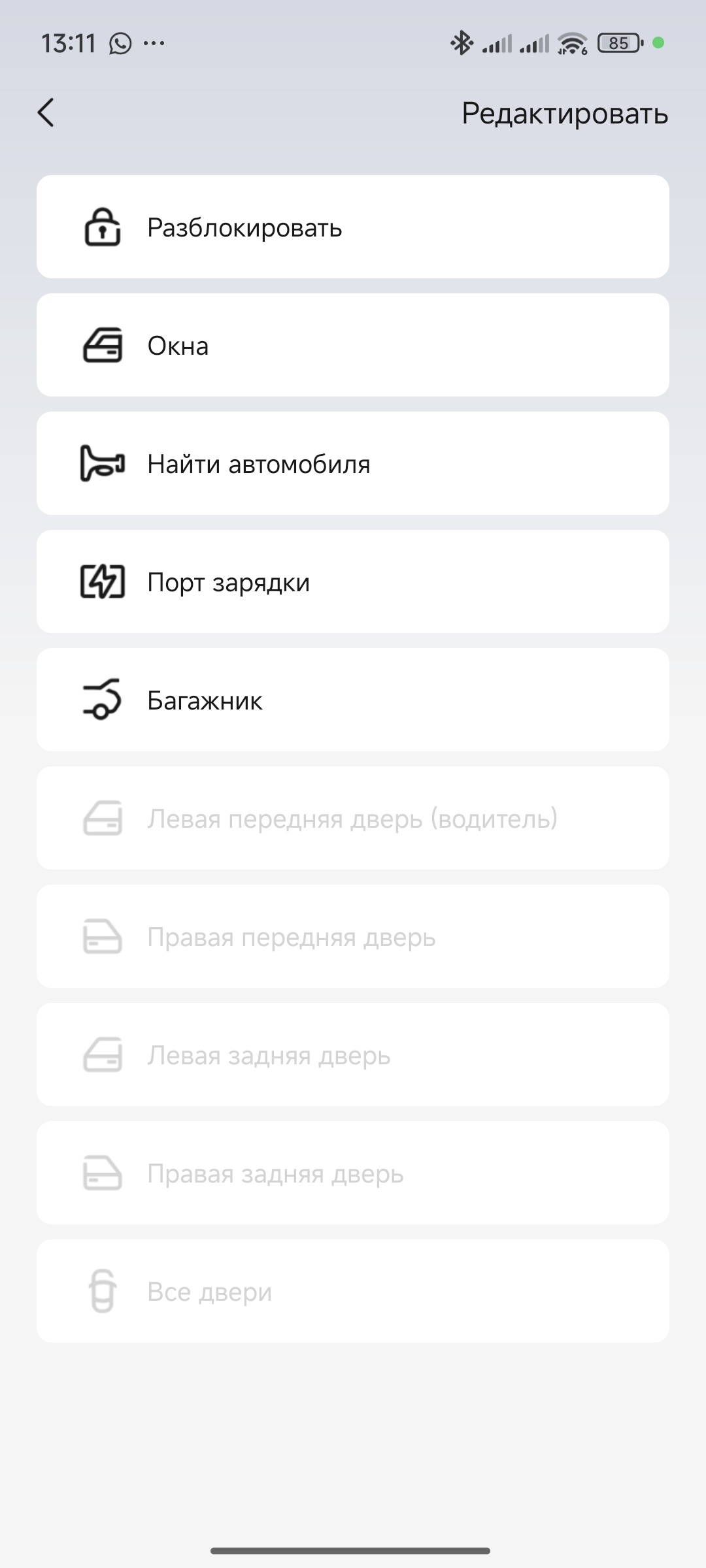Select the Все двери row
Viewport: 706px width, 1568px height.
pyautogui.click(x=353, y=1291)
